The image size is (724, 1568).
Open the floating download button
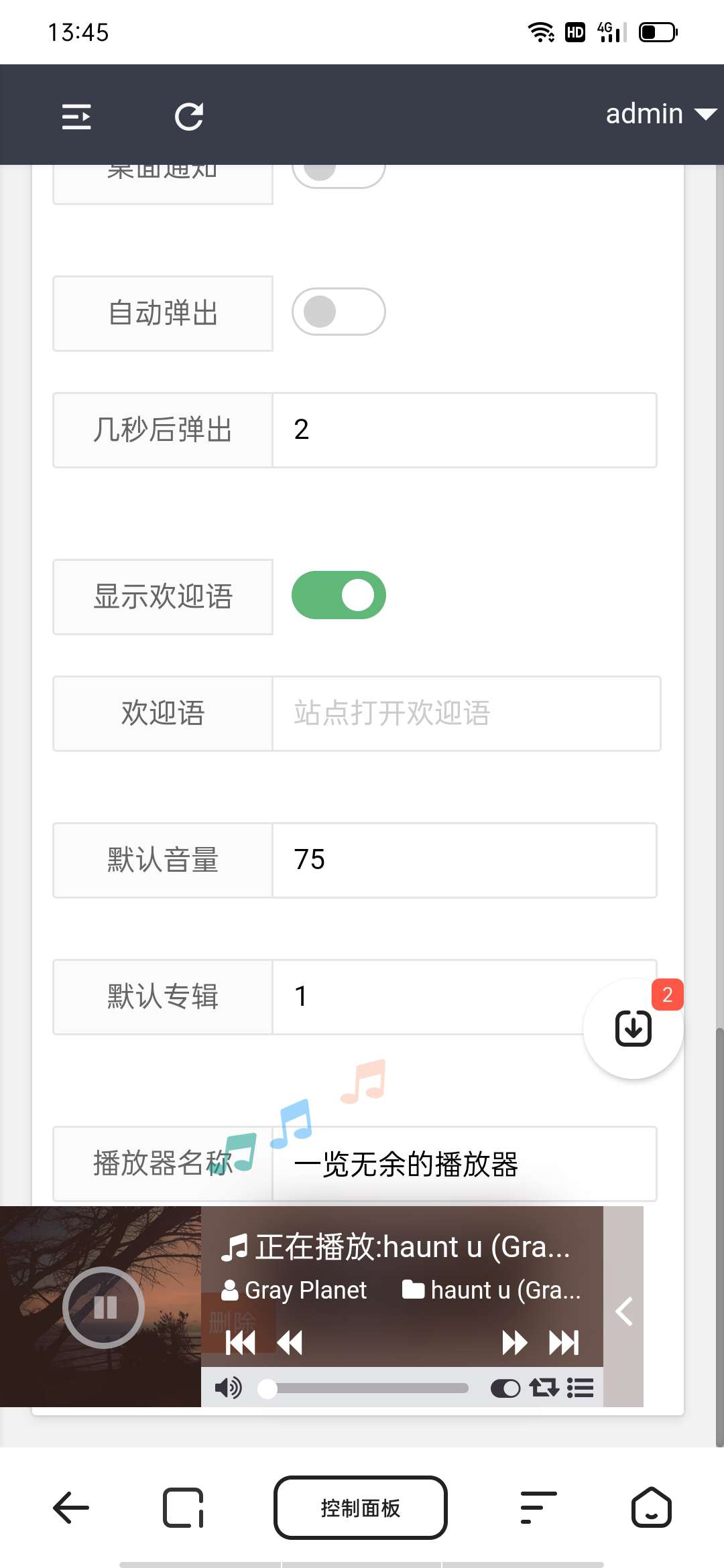pyautogui.click(x=633, y=1029)
